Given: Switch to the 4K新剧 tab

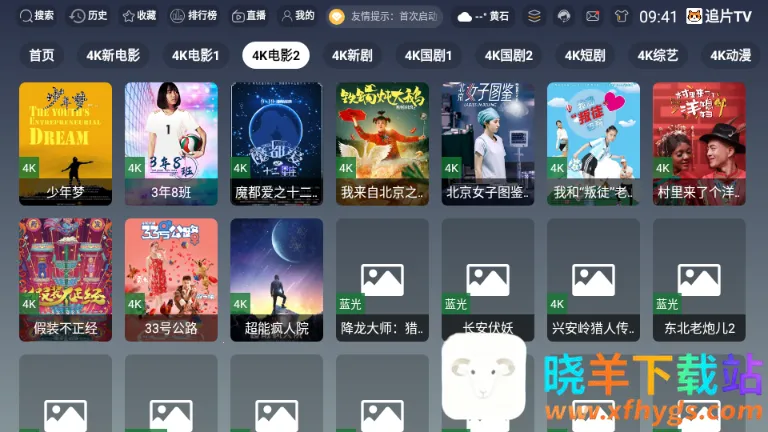Looking at the screenshot, I should pos(352,55).
